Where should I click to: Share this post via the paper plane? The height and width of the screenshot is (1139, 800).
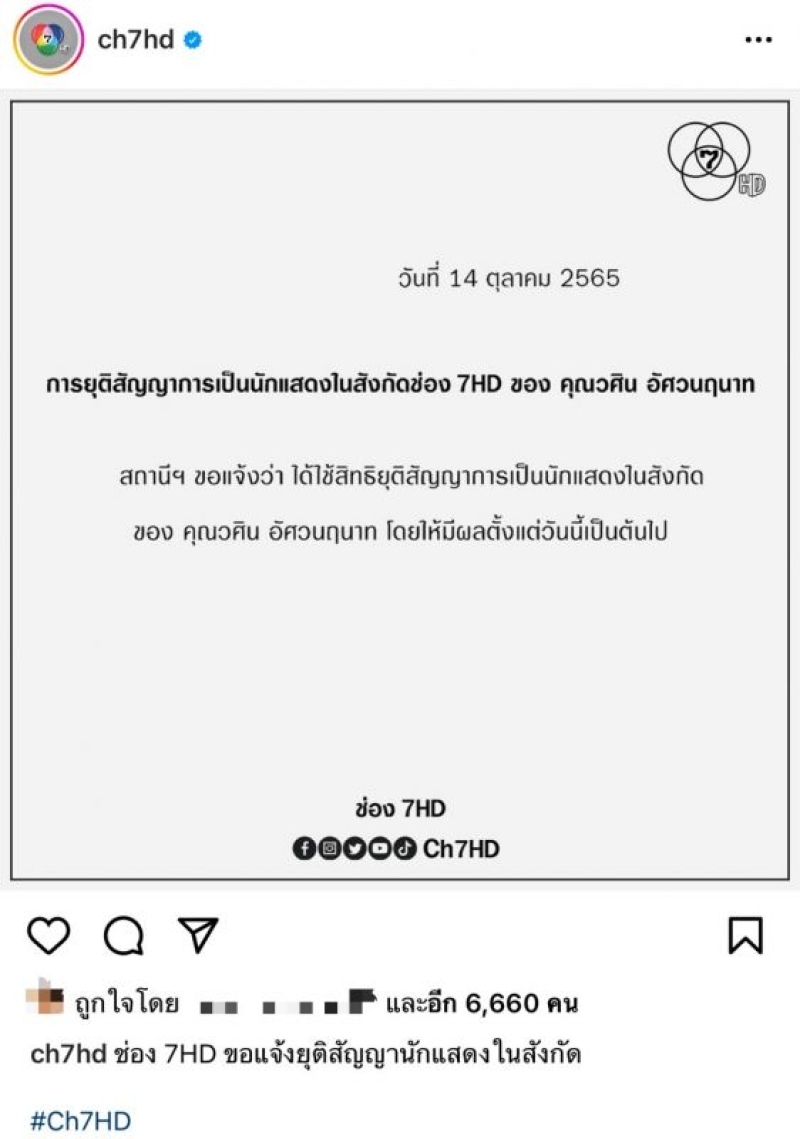tap(198, 935)
